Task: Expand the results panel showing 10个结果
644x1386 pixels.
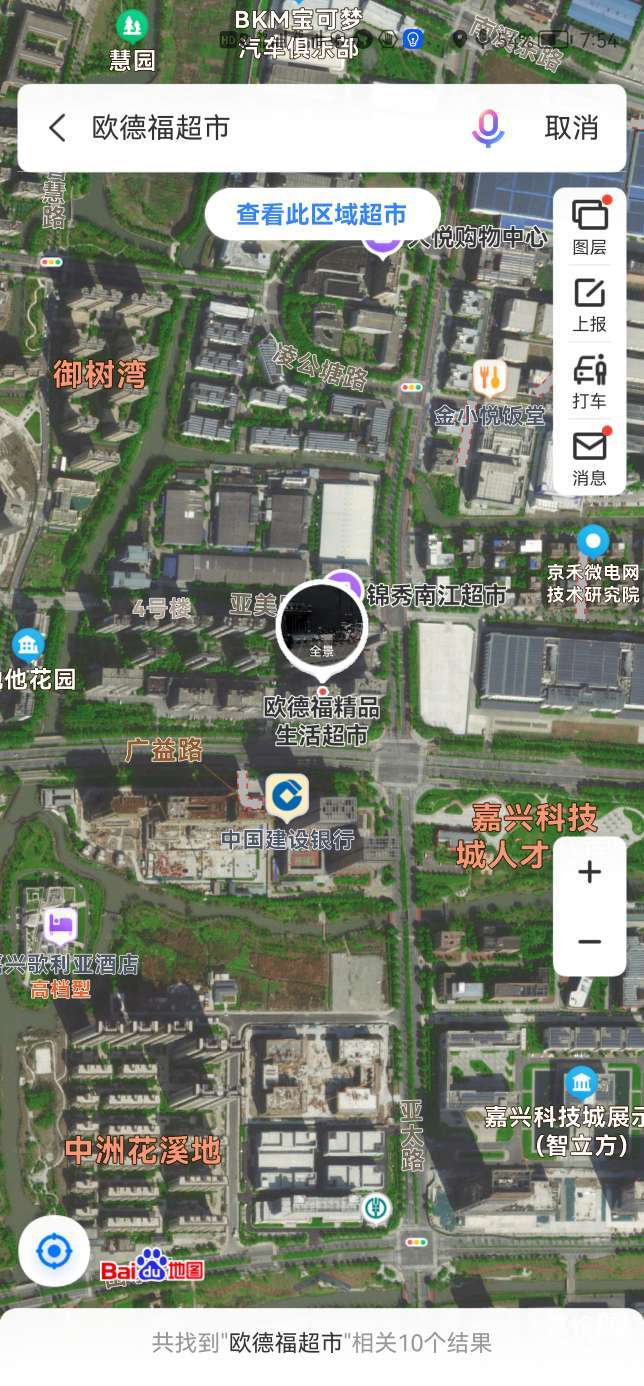Action: click(x=321, y=1342)
